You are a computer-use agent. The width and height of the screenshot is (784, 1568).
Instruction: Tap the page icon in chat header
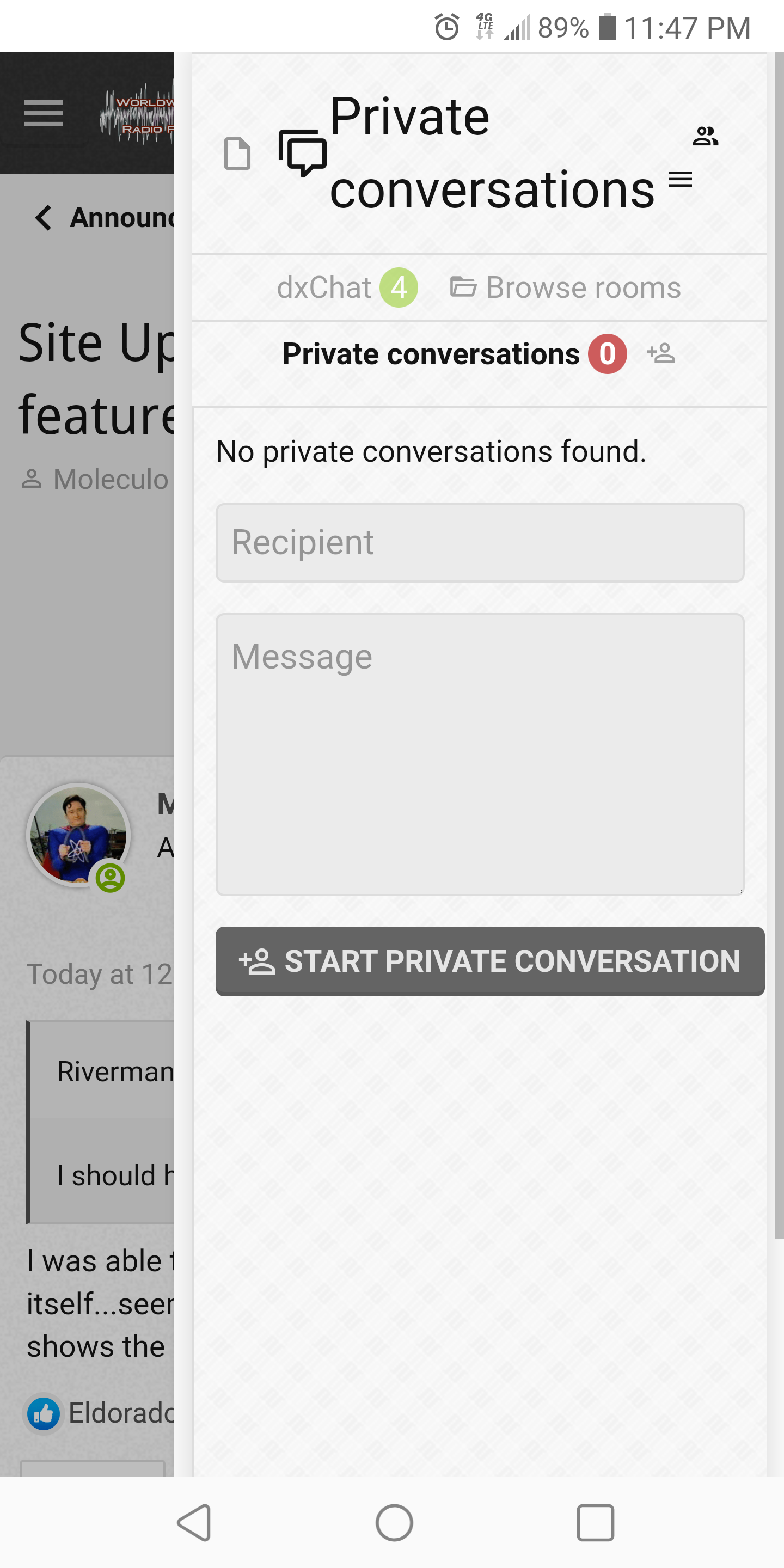tap(237, 153)
